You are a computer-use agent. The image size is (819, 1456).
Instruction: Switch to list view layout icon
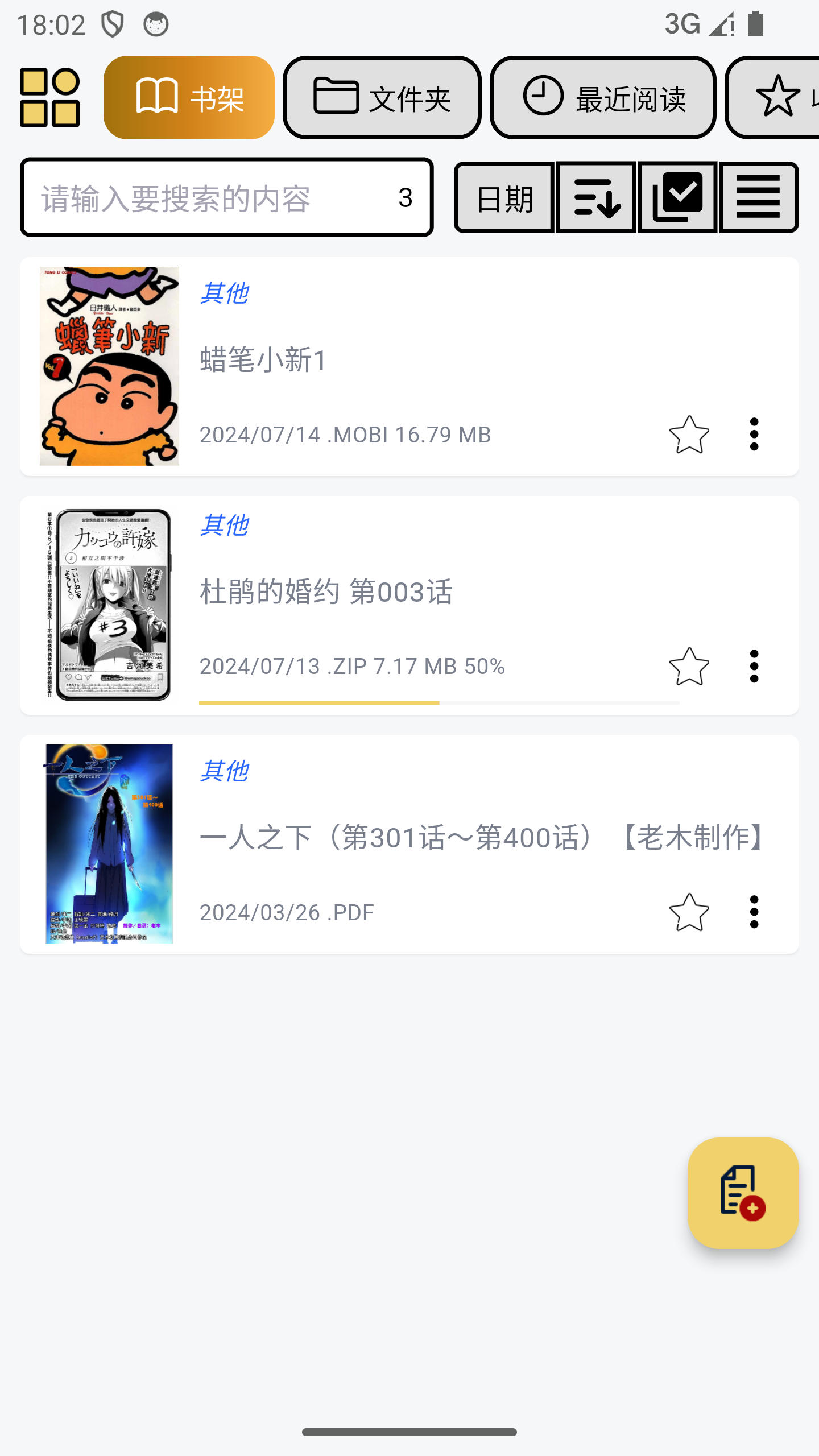tap(759, 197)
